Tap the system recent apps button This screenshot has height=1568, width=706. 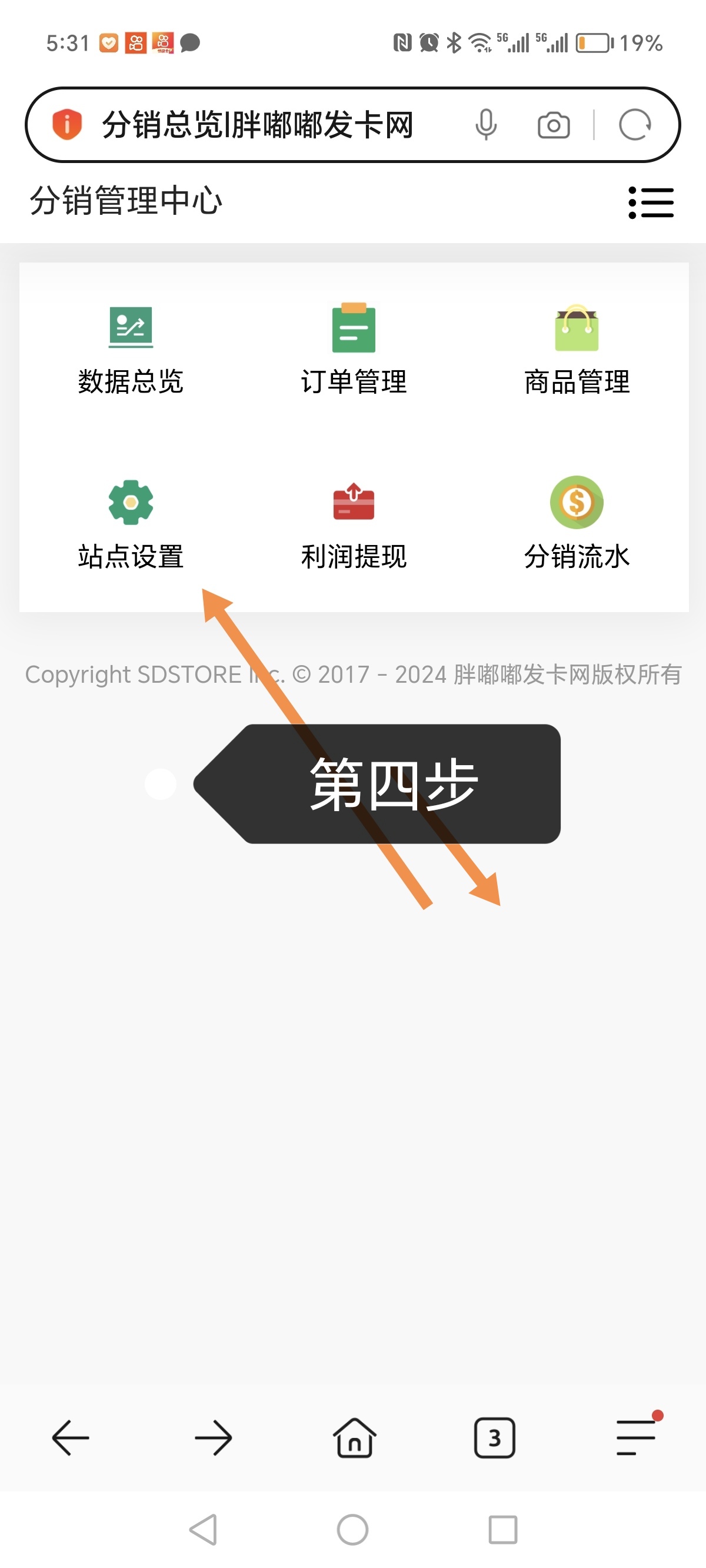(502, 1529)
